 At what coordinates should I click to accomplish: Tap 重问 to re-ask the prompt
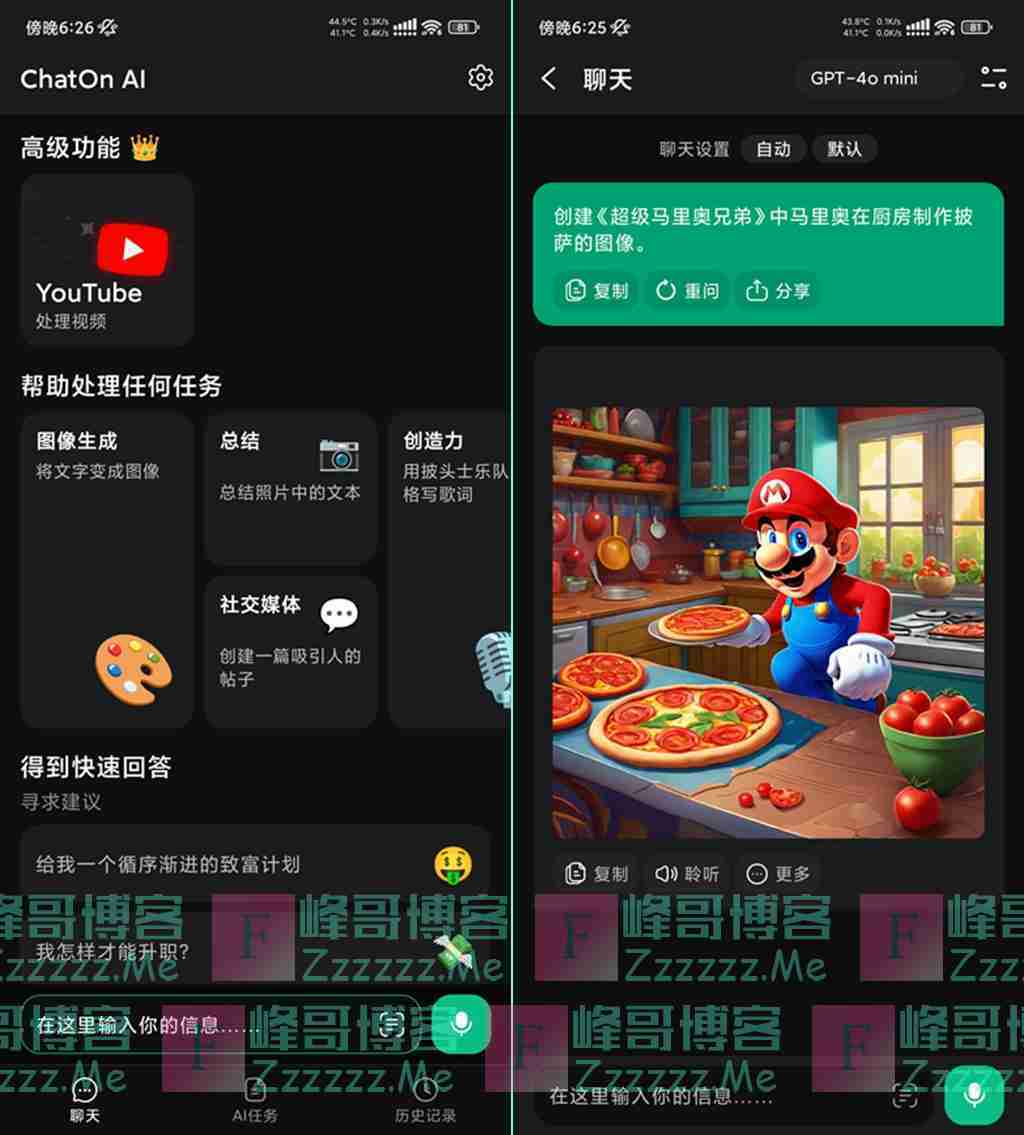click(687, 291)
